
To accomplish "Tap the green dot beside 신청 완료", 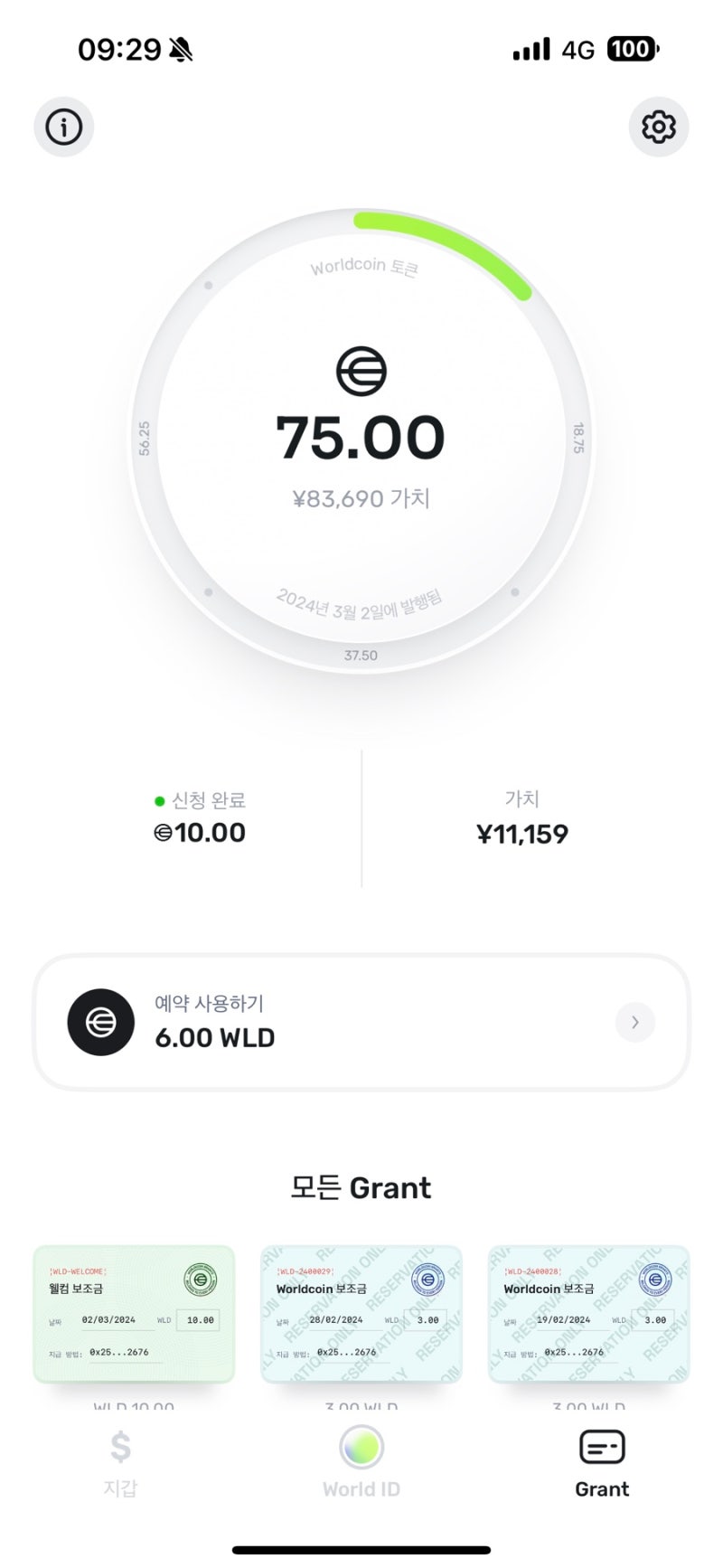I will click(160, 799).
